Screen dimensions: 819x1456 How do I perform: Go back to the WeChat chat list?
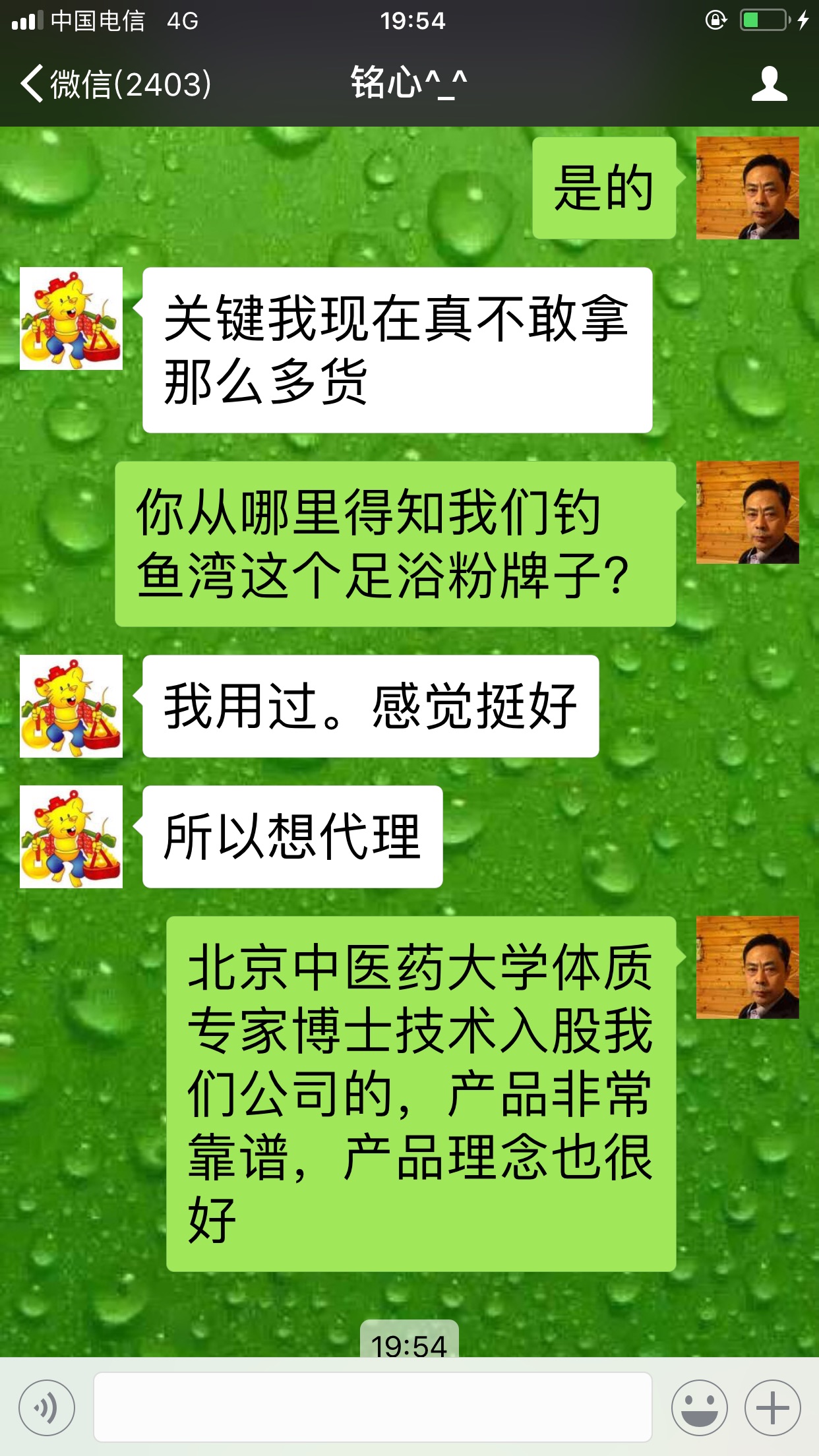[x=112, y=84]
